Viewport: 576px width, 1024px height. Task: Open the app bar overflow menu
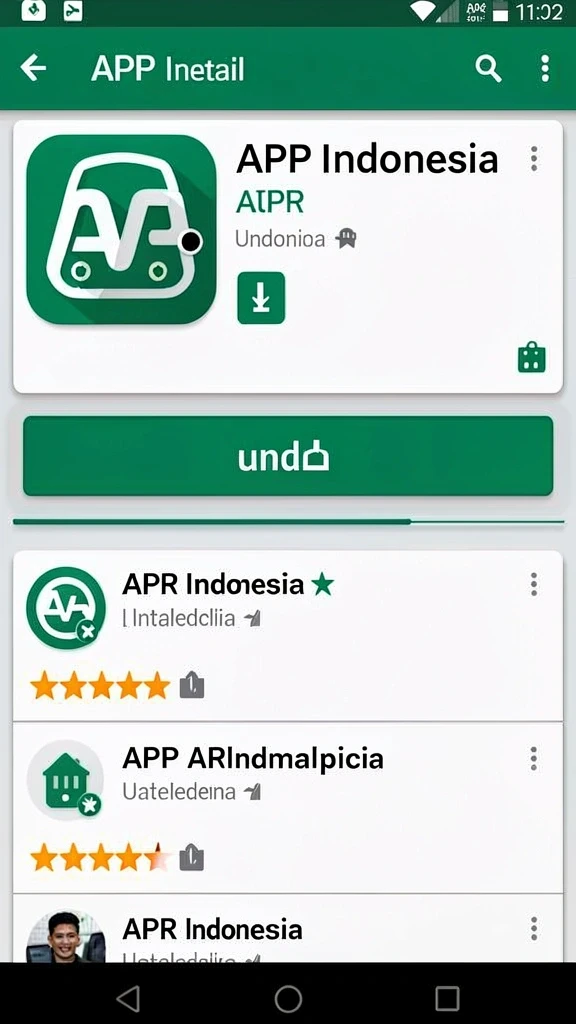coord(545,68)
